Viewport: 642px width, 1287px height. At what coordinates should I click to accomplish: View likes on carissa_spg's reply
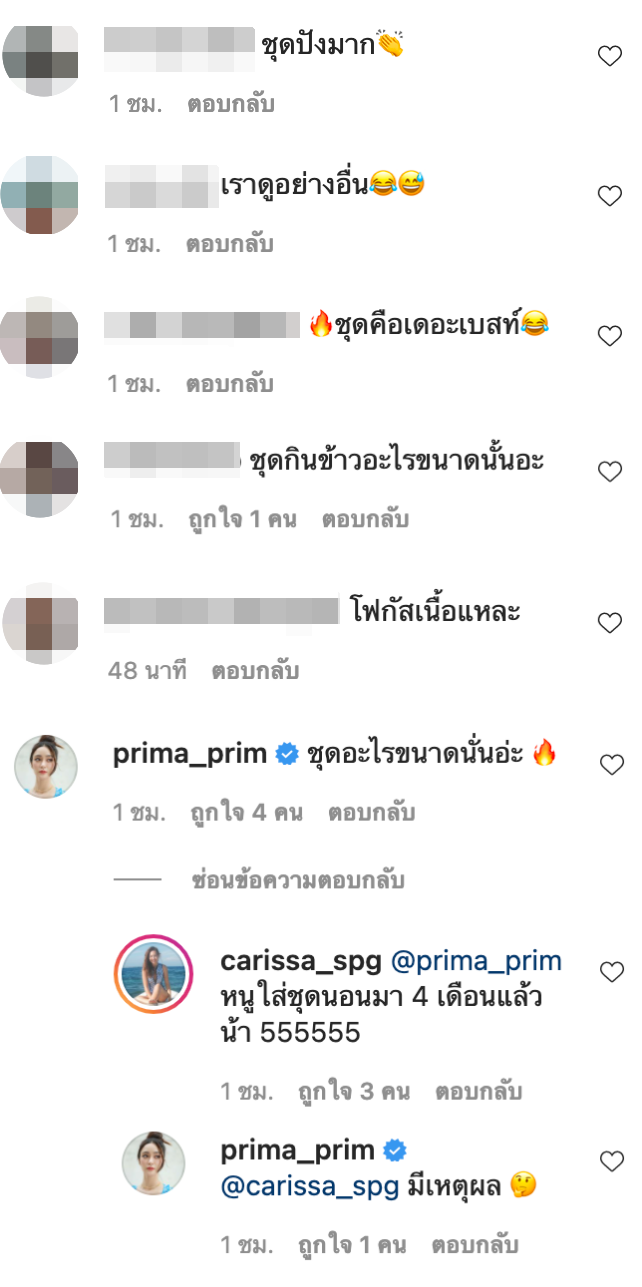pyautogui.click(x=354, y=1092)
